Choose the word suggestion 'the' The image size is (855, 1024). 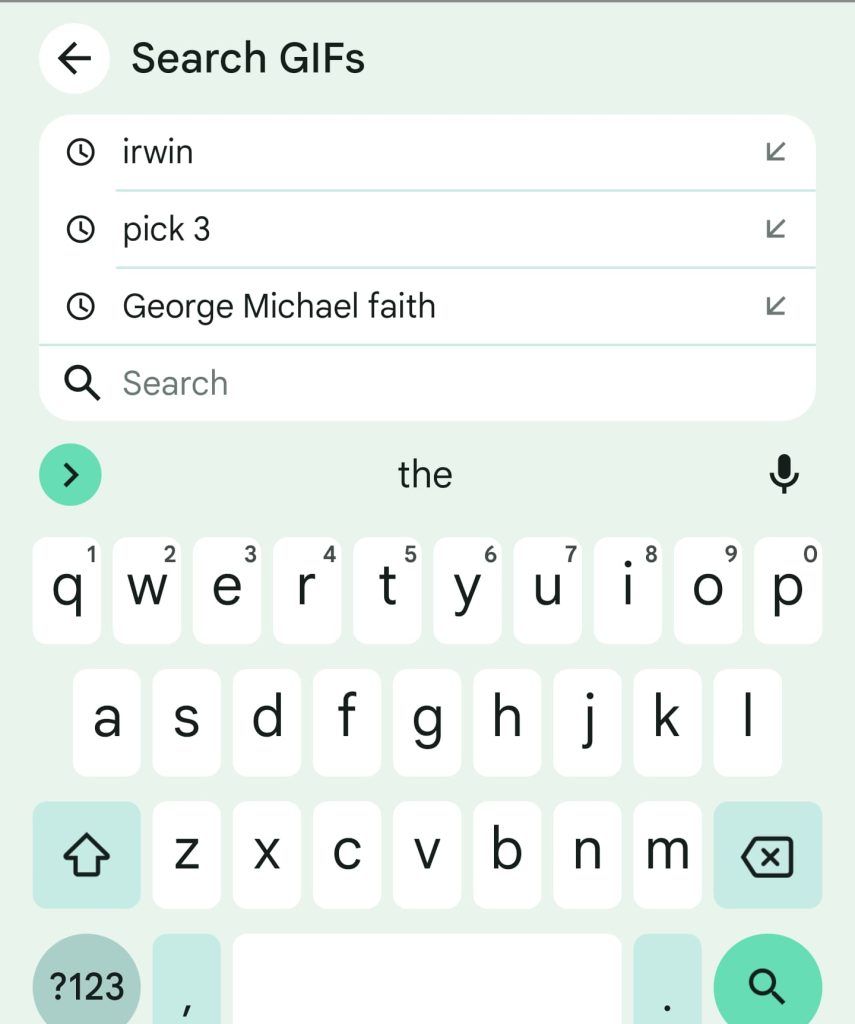(425, 475)
